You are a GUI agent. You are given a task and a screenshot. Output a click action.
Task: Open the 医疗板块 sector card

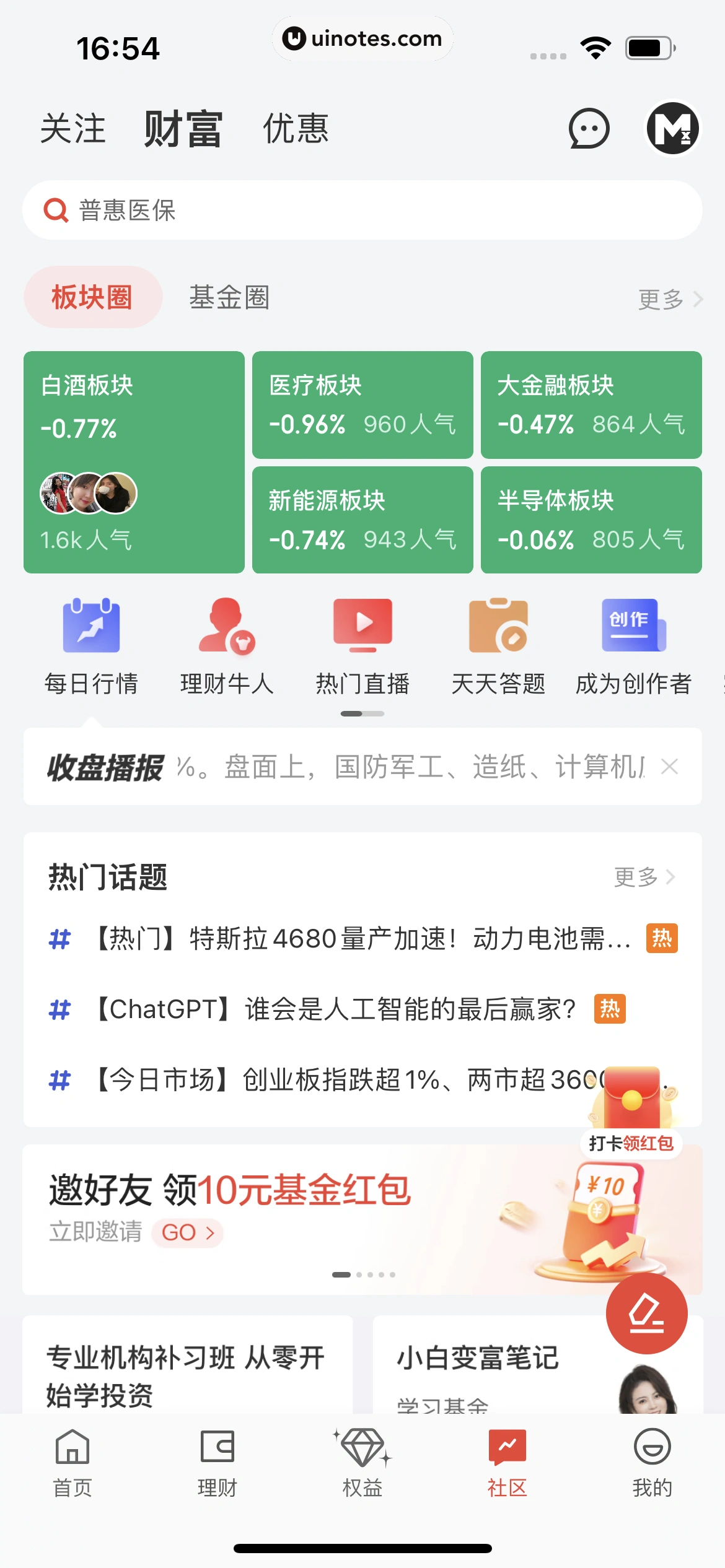coord(362,405)
